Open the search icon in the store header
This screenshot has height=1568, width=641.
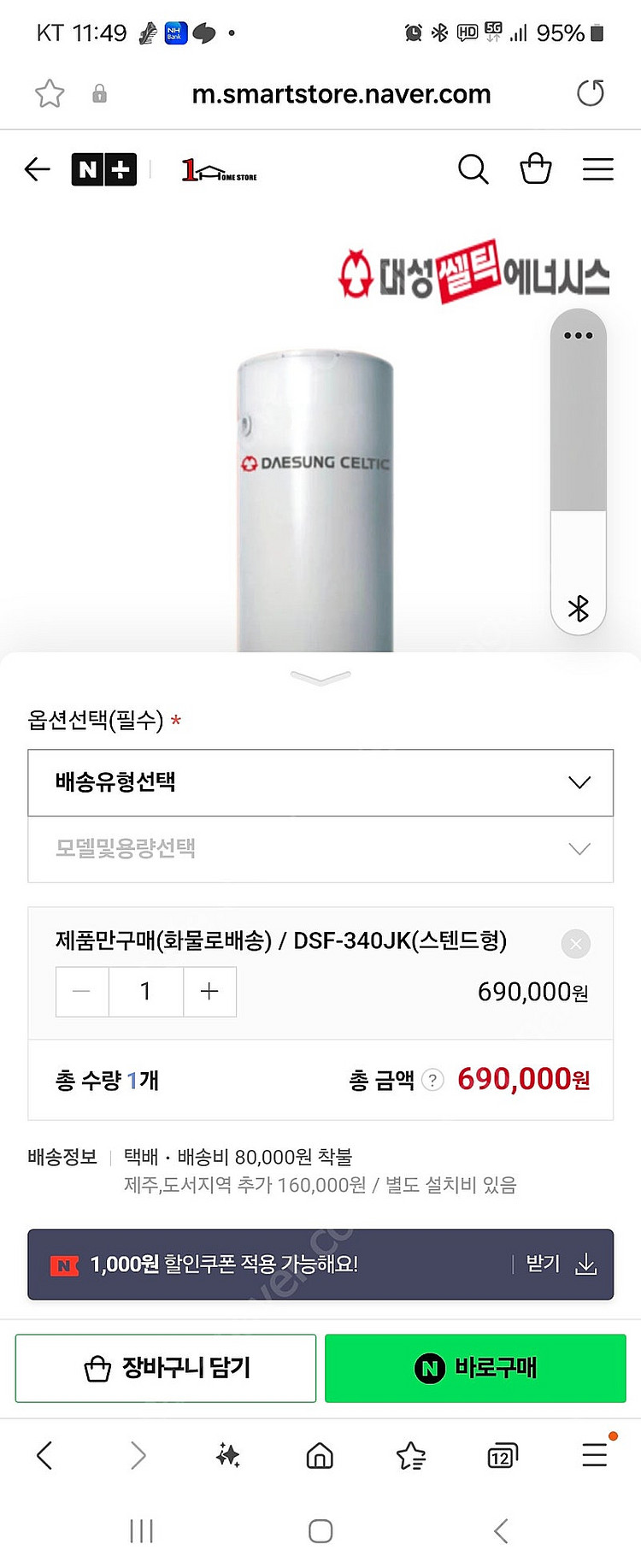473,168
